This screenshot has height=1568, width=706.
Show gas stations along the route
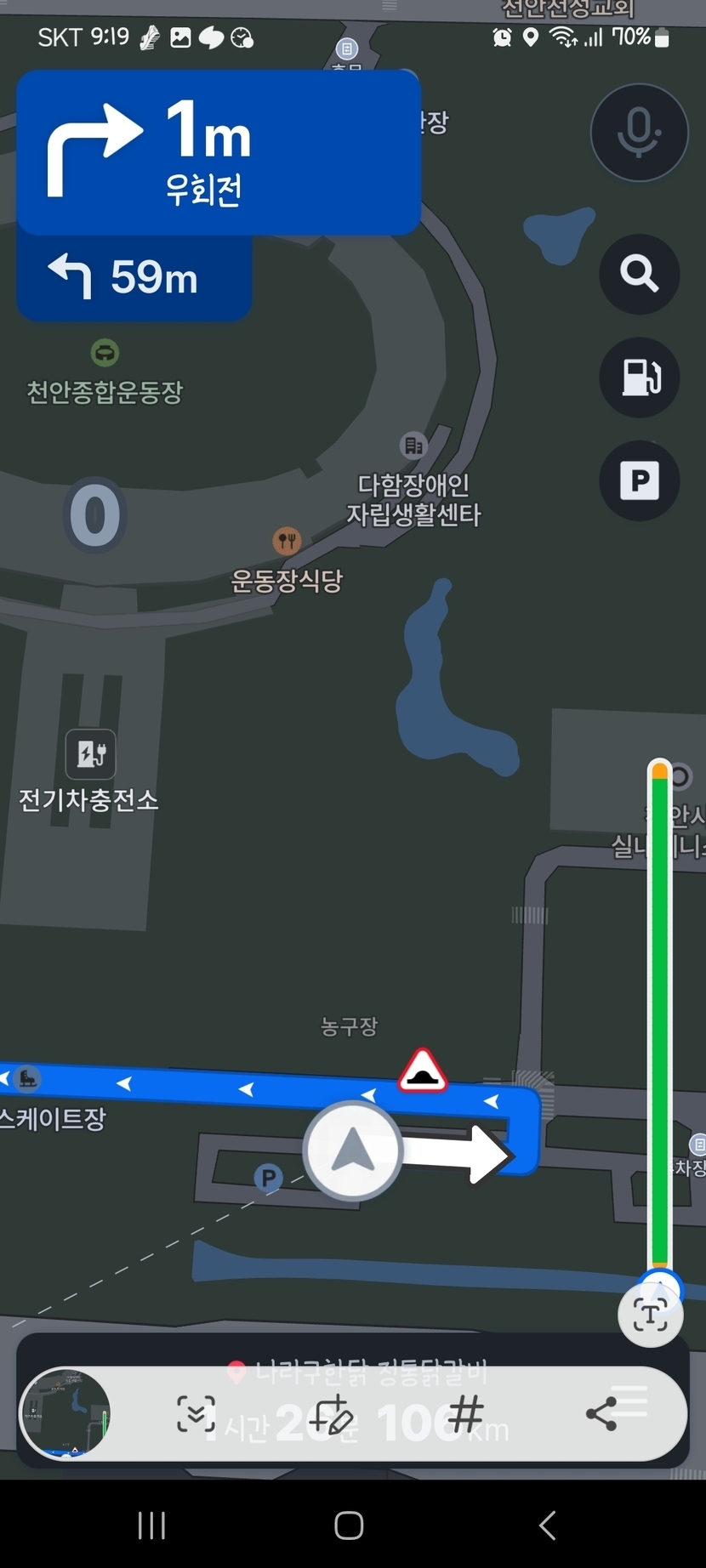click(639, 378)
